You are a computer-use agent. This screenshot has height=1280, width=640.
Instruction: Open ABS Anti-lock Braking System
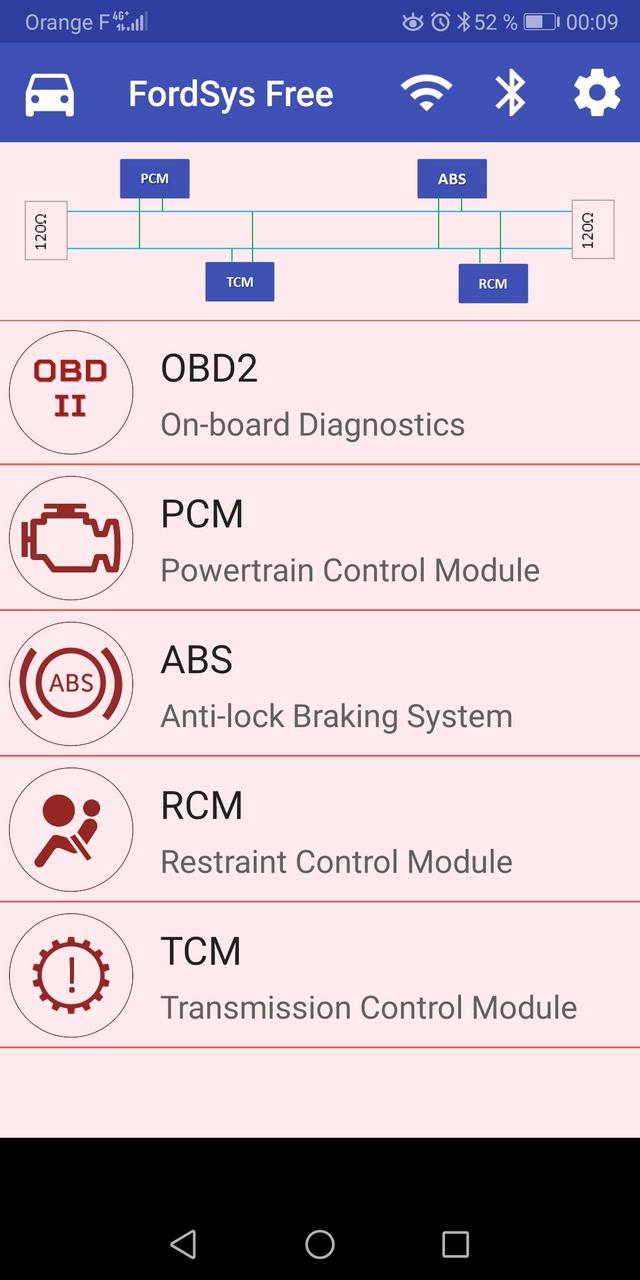[320, 684]
